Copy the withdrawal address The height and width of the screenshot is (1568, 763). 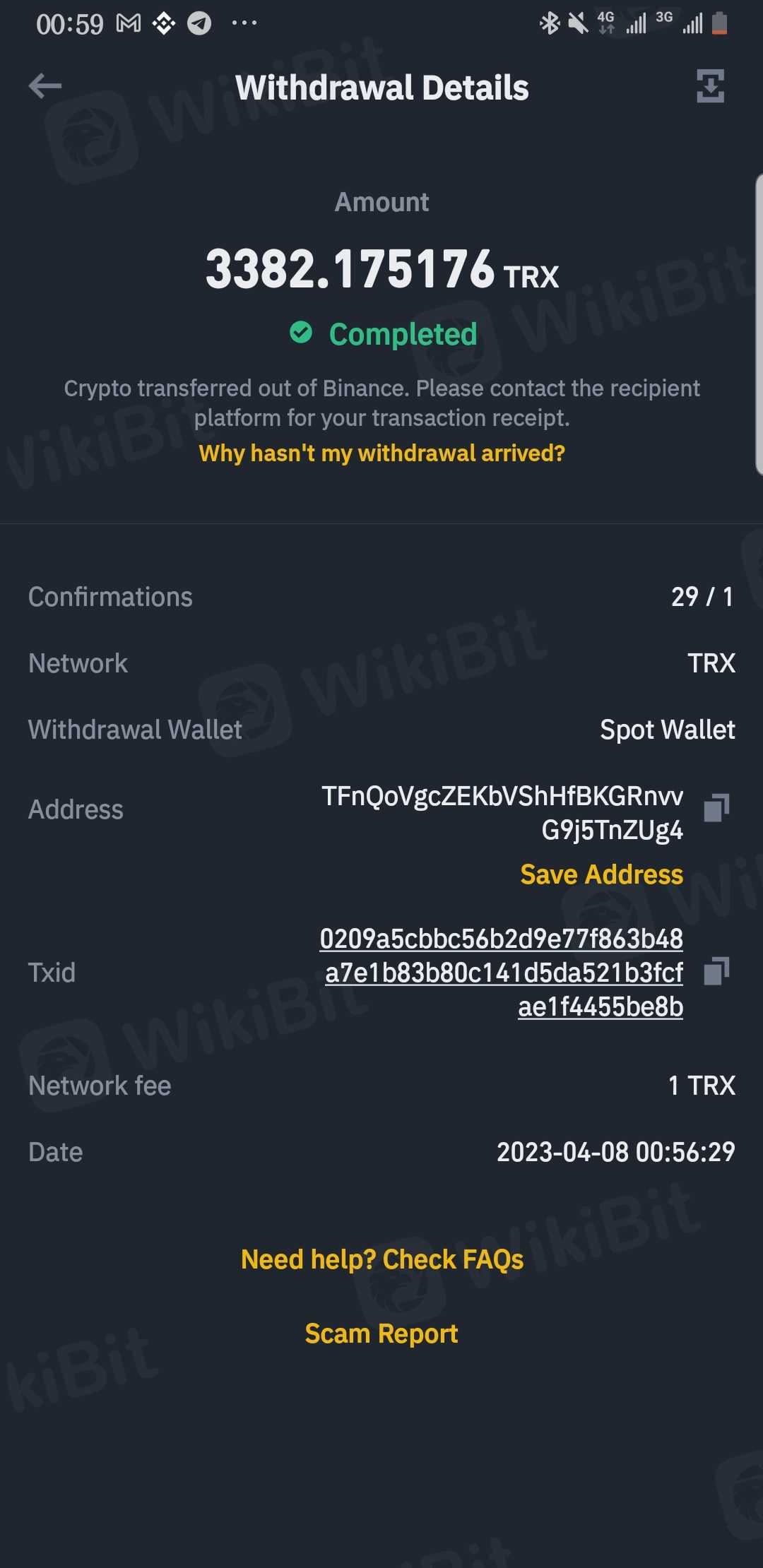click(x=716, y=807)
